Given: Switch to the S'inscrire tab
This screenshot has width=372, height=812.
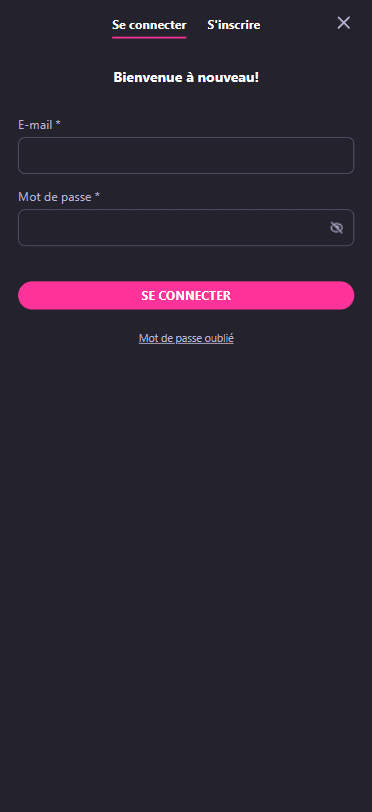Looking at the screenshot, I should 234,25.
